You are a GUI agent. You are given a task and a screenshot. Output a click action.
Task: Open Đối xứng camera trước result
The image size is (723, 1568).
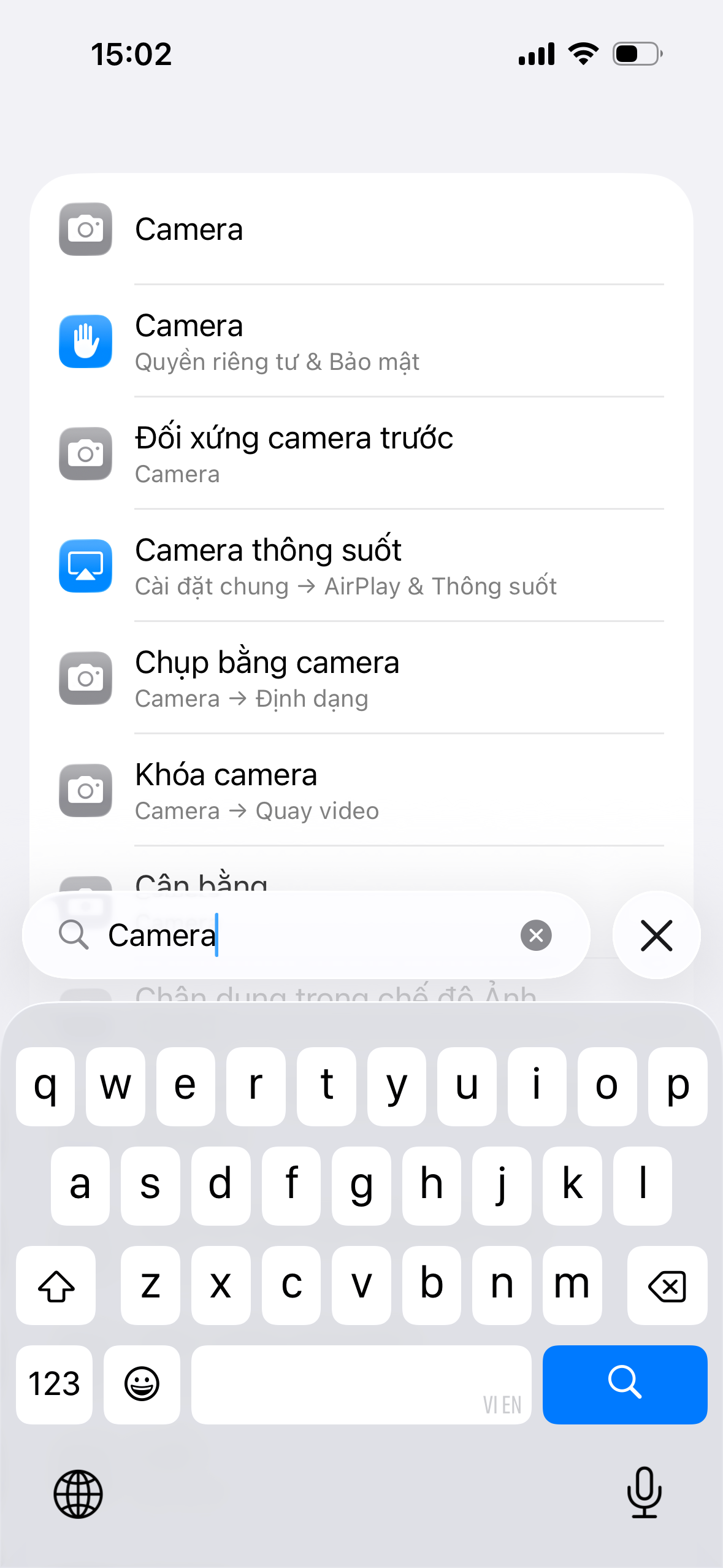click(x=362, y=454)
